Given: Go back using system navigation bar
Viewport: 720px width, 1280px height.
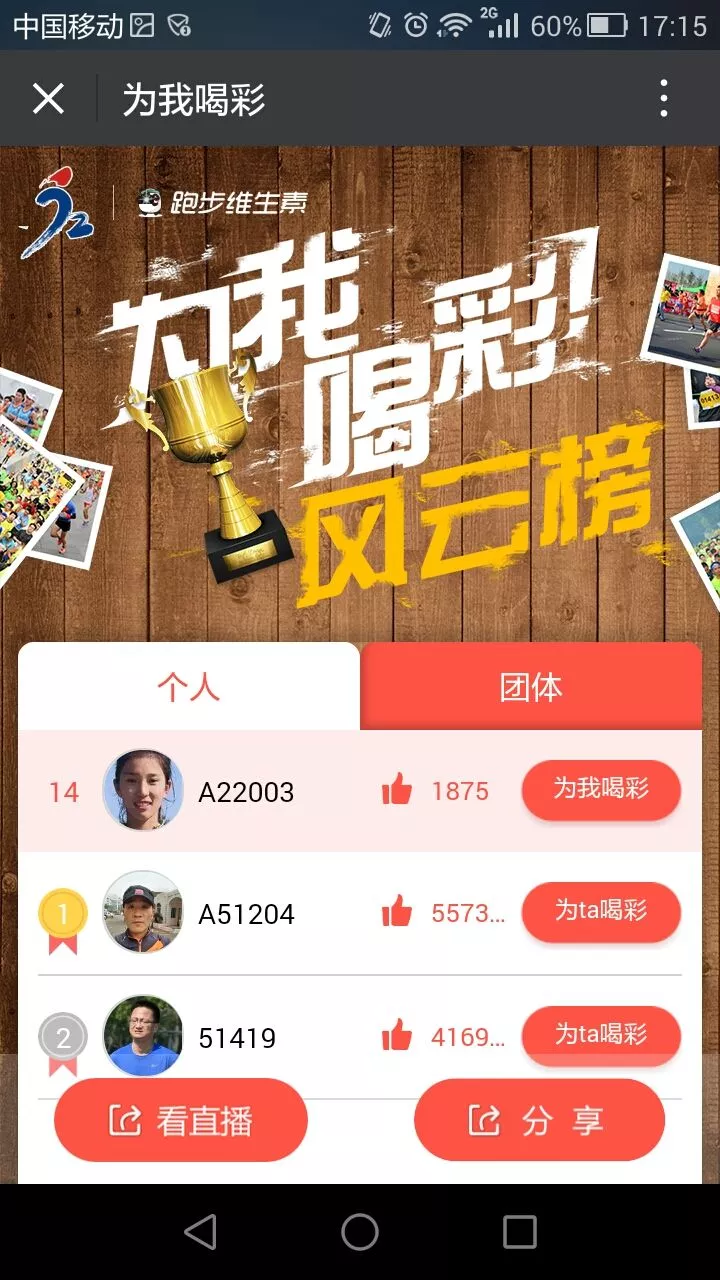Looking at the screenshot, I should (x=200, y=1232).
